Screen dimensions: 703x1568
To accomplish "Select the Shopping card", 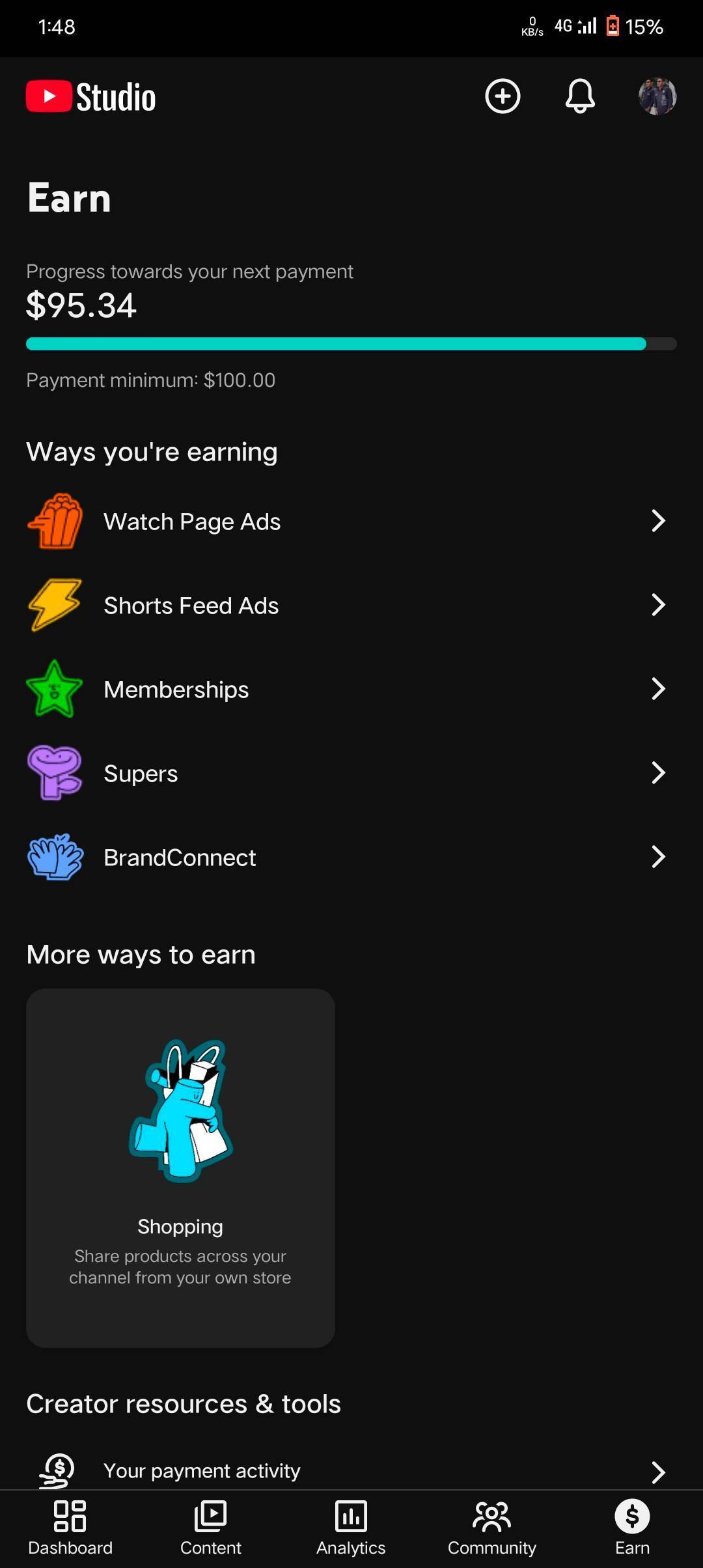I will [180, 1167].
